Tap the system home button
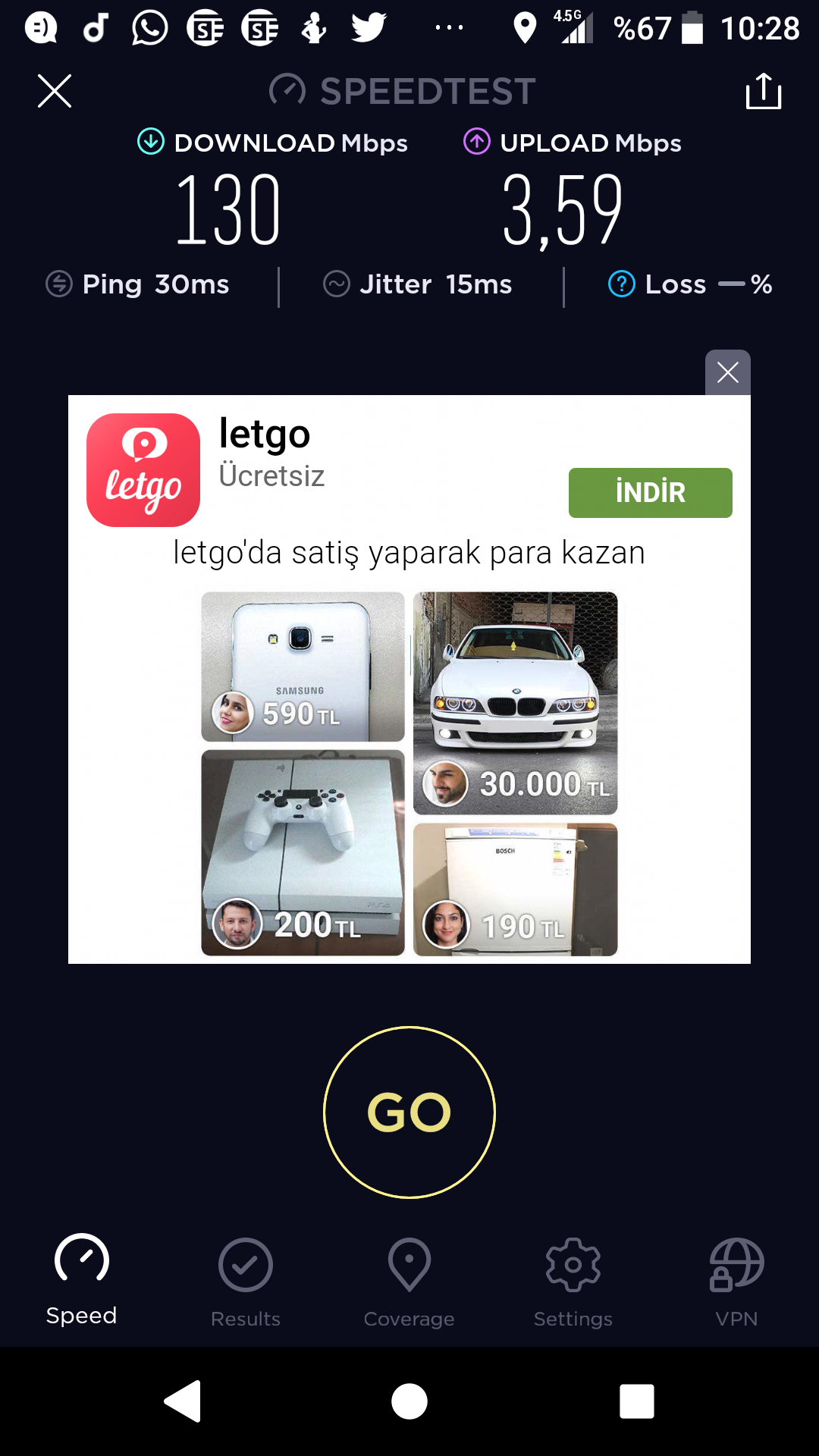The height and width of the screenshot is (1456, 819). click(409, 1401)
